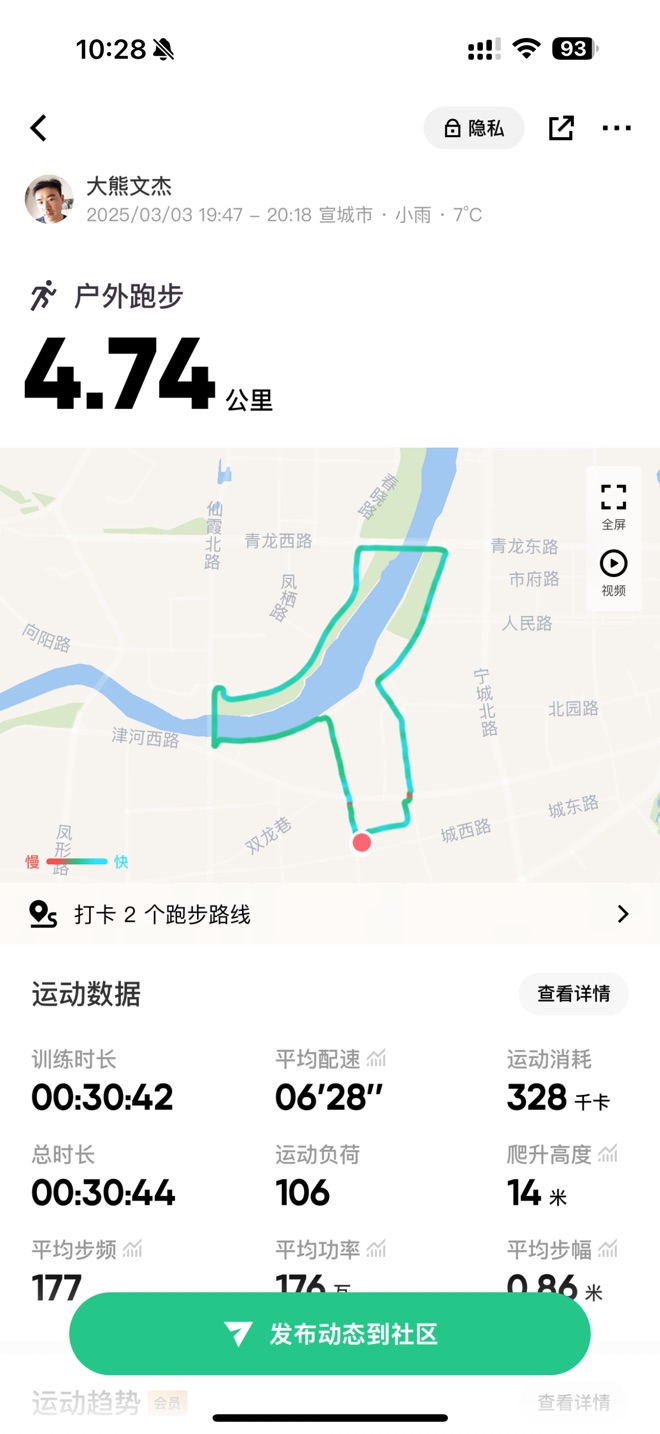660x1434 pixels.
Task: Open 打卡 2 个跑步路线 row
Action: [330, 914]
